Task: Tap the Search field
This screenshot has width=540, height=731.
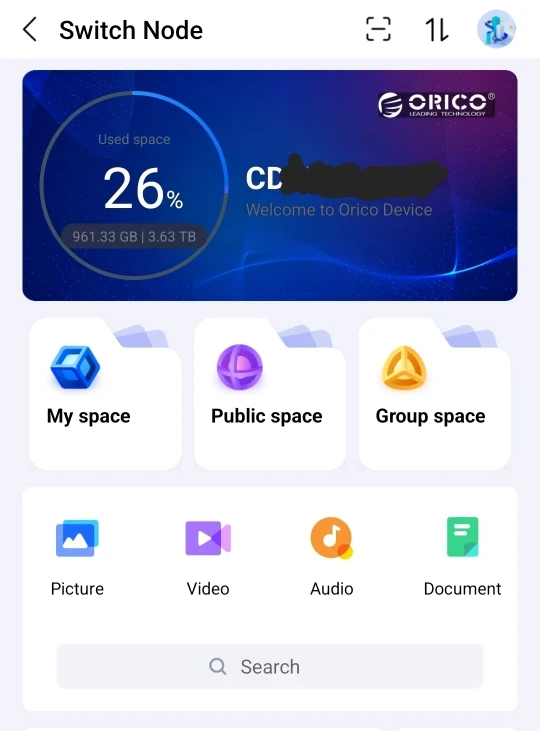Action: (x=270, y=666)
